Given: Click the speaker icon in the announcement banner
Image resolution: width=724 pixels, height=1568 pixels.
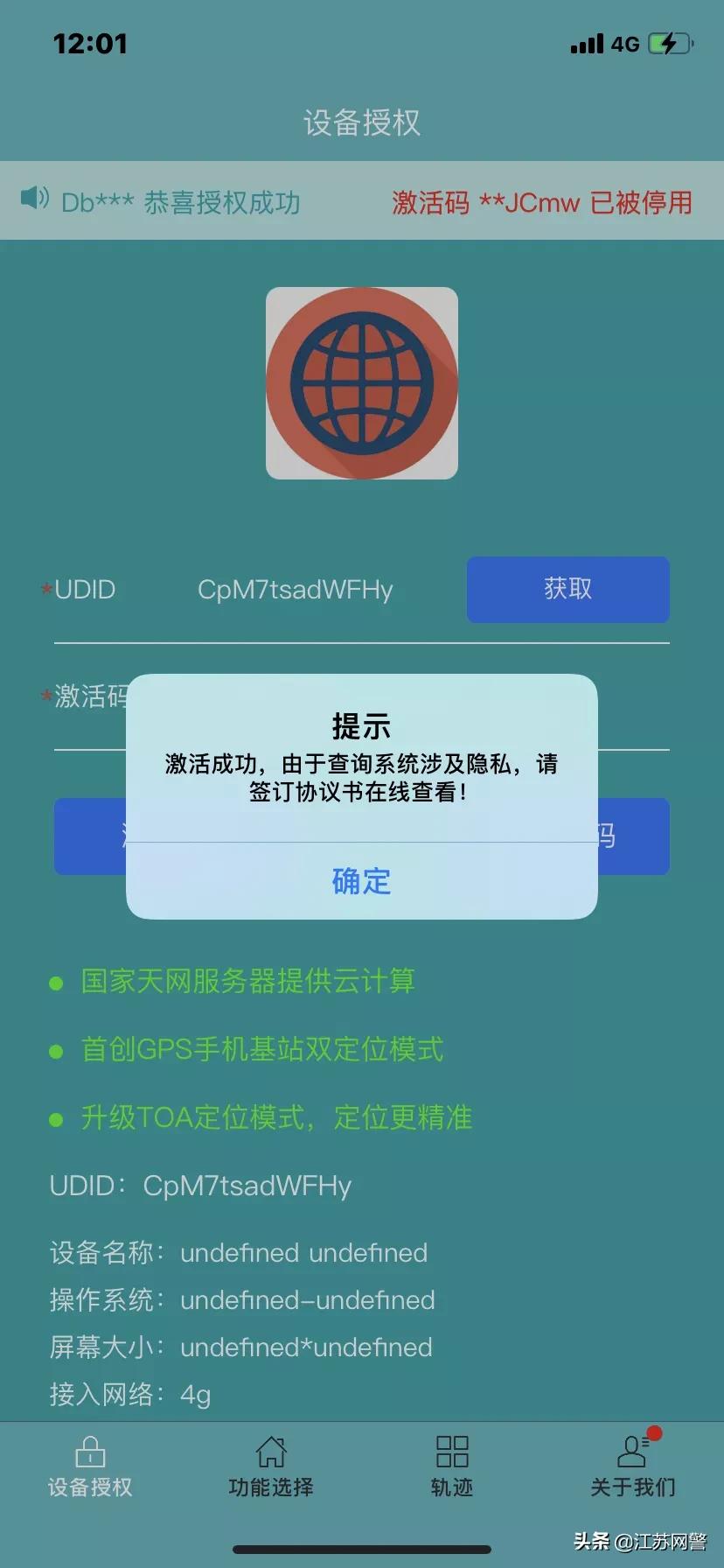Looking at the screenshot, I should (x=33, y=200).
